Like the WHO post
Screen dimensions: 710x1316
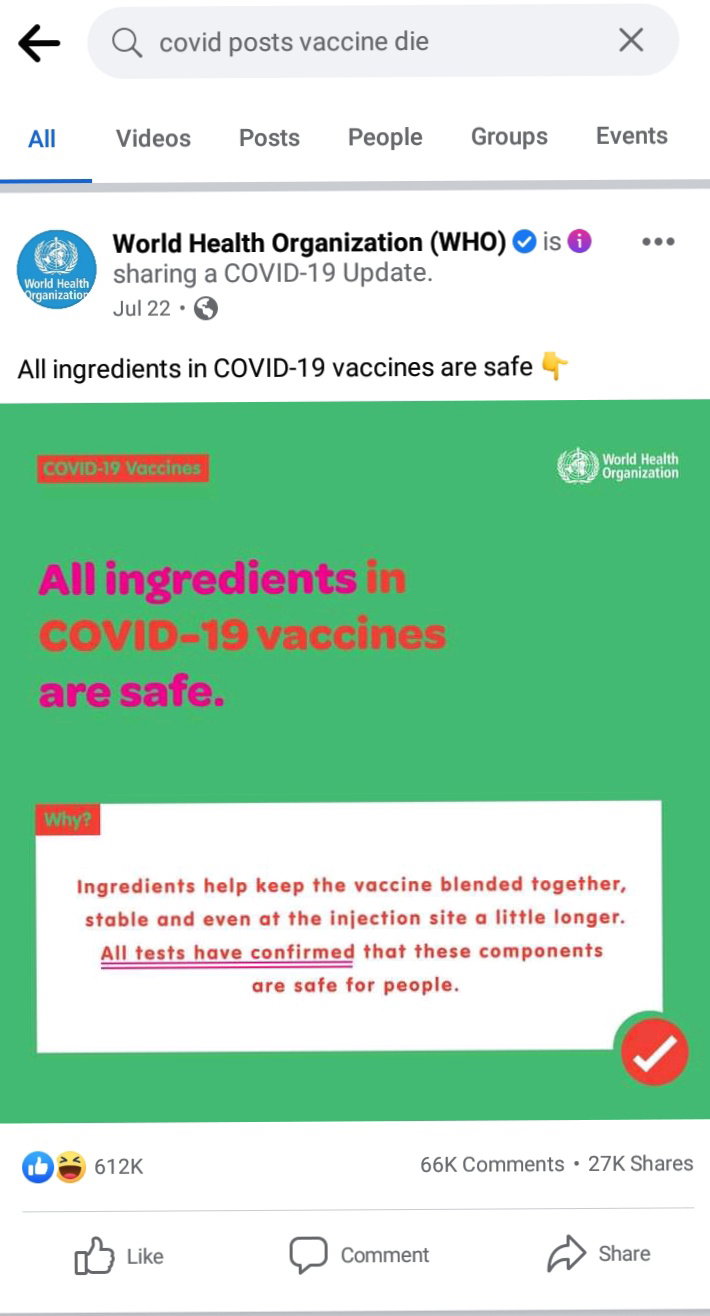[x=119, y=1256]
